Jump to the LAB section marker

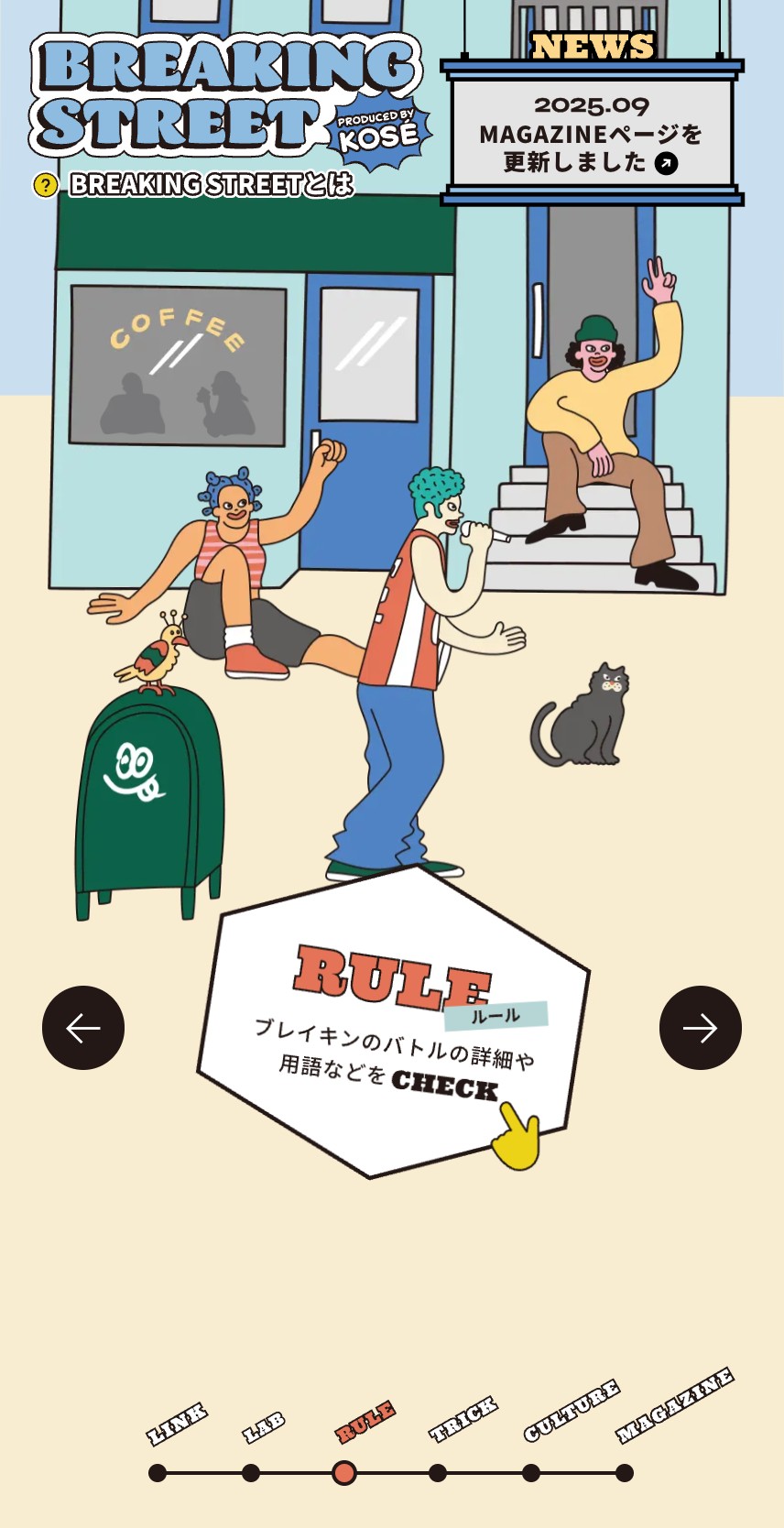click(251, 1473)
